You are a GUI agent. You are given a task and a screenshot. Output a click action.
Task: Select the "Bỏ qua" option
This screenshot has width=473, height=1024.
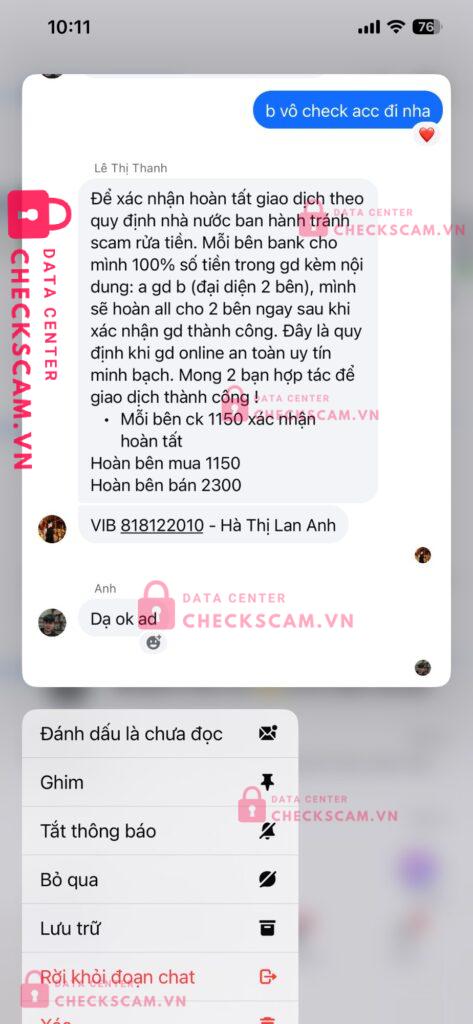(160, 880)
